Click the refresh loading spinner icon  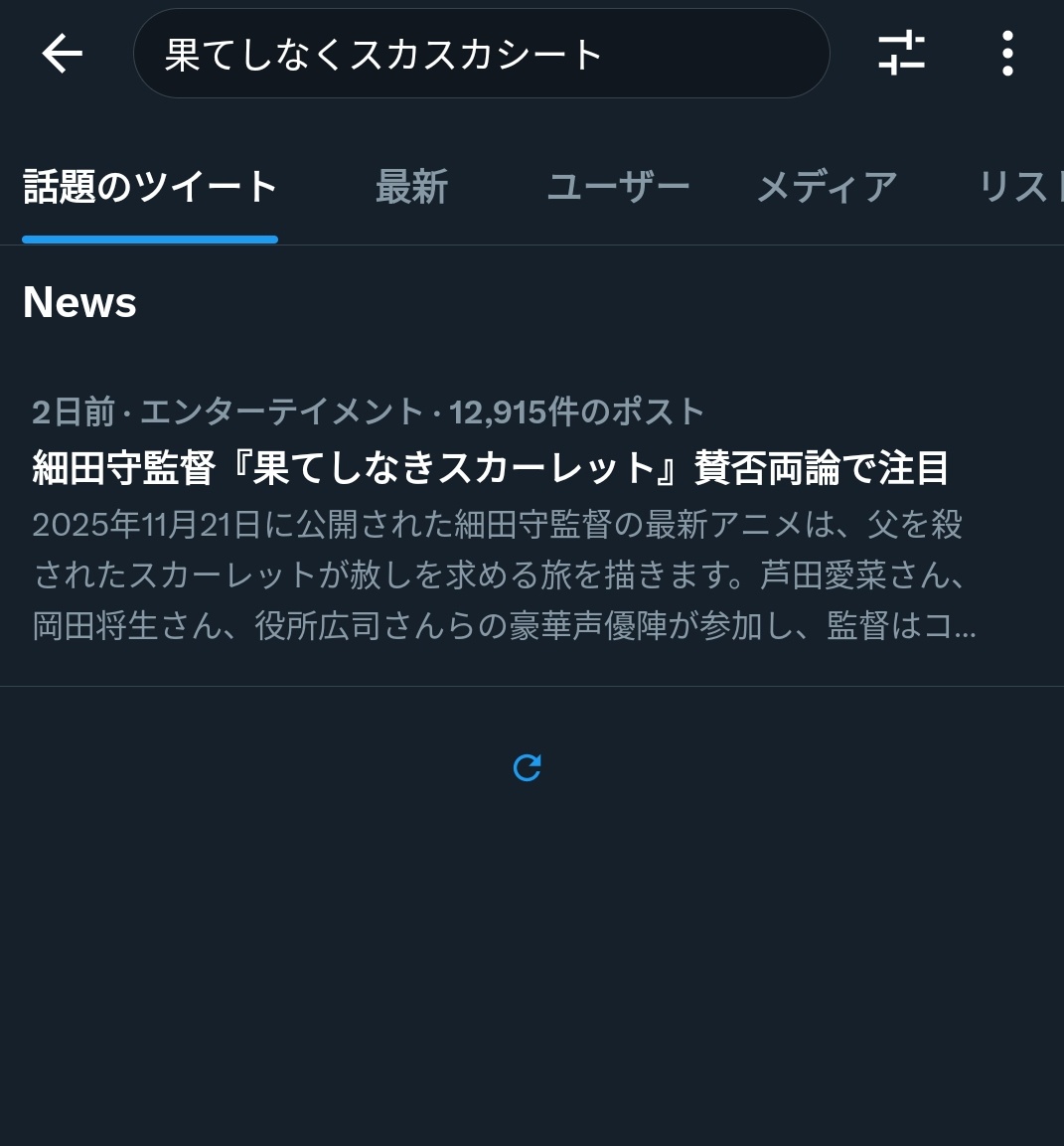point(527,767)
